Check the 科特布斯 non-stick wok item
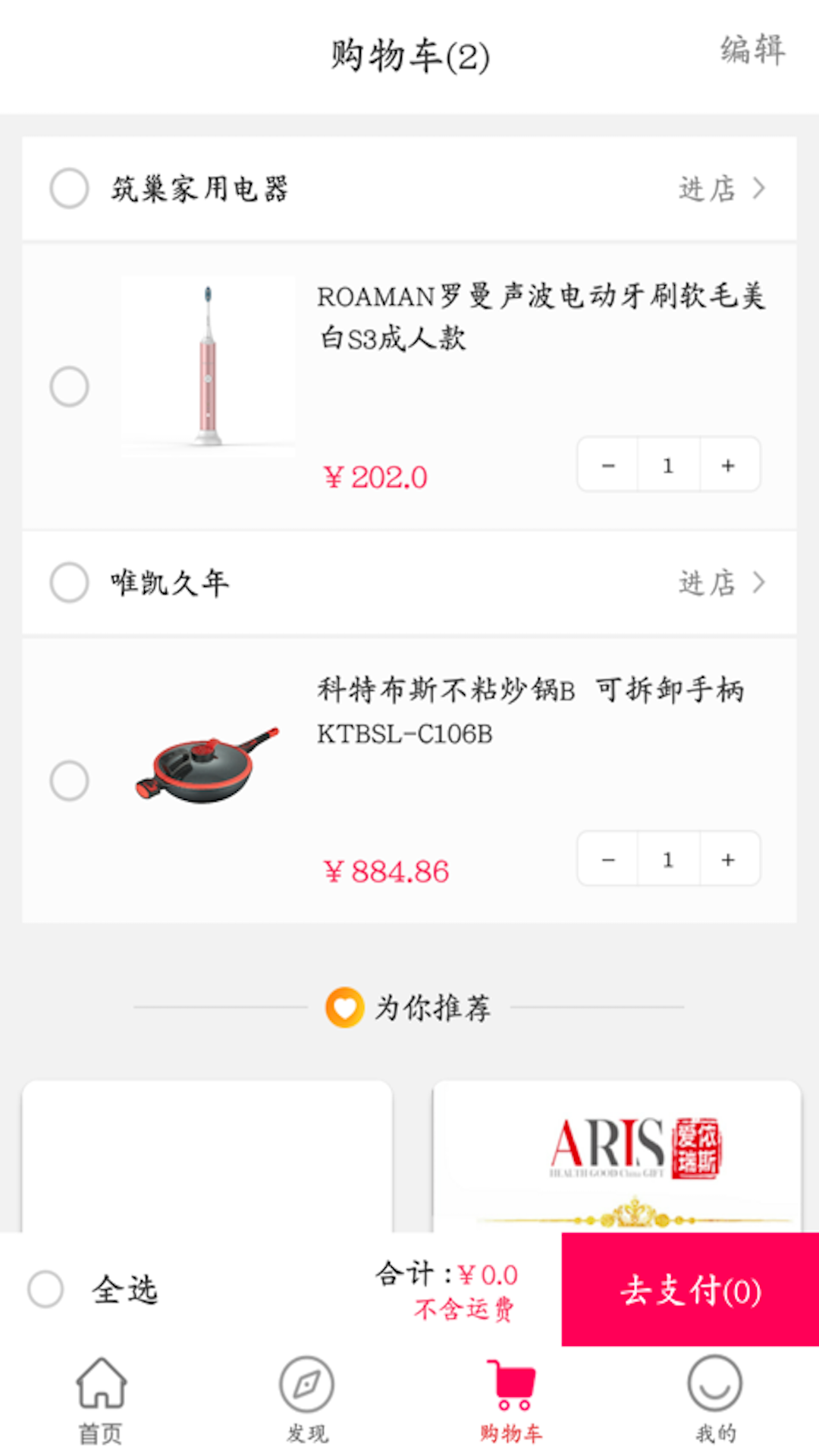819x1456 pixels. click(69, 781)
